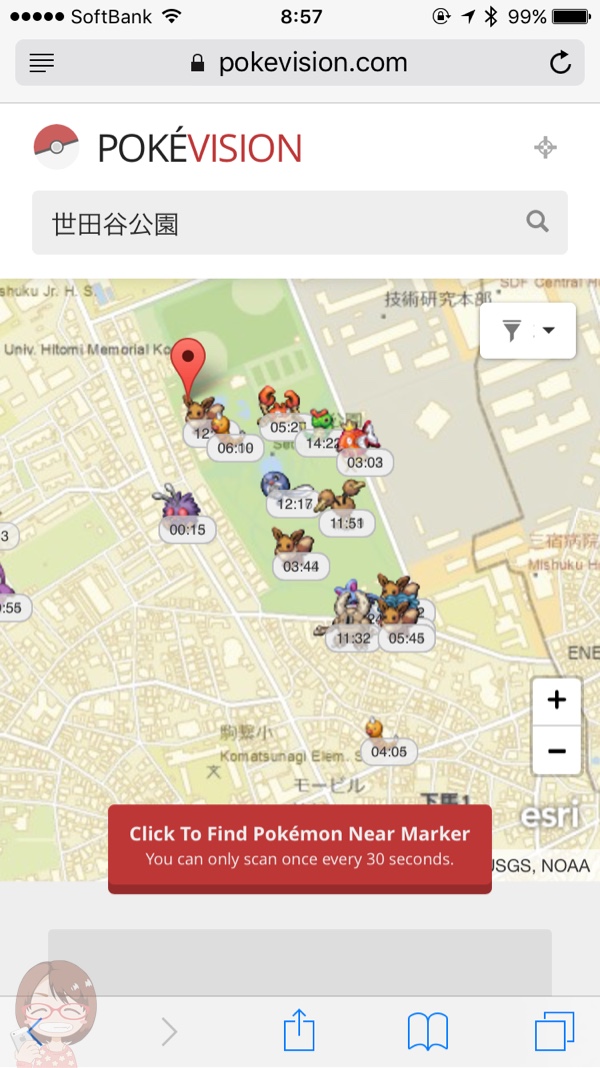Submit search with magnifier icon
The image size is (600, 1068).
537,221
